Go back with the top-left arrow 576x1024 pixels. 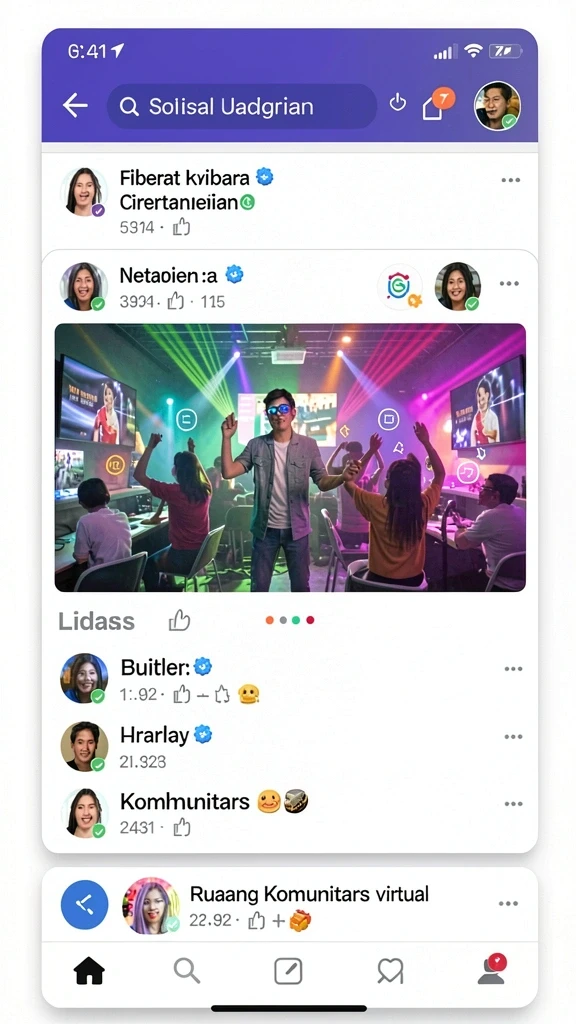point(75,105)
